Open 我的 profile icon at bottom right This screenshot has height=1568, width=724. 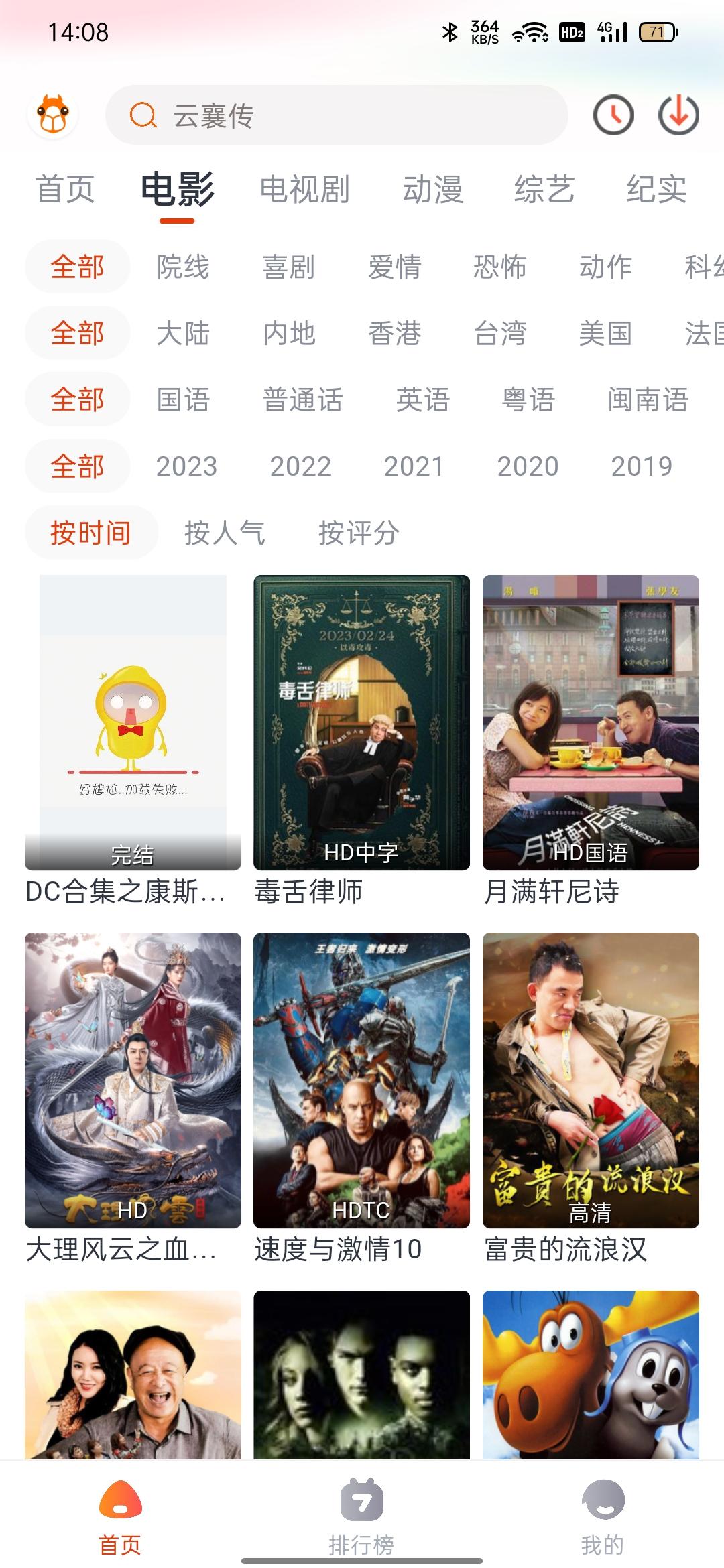coord(602,1501)
